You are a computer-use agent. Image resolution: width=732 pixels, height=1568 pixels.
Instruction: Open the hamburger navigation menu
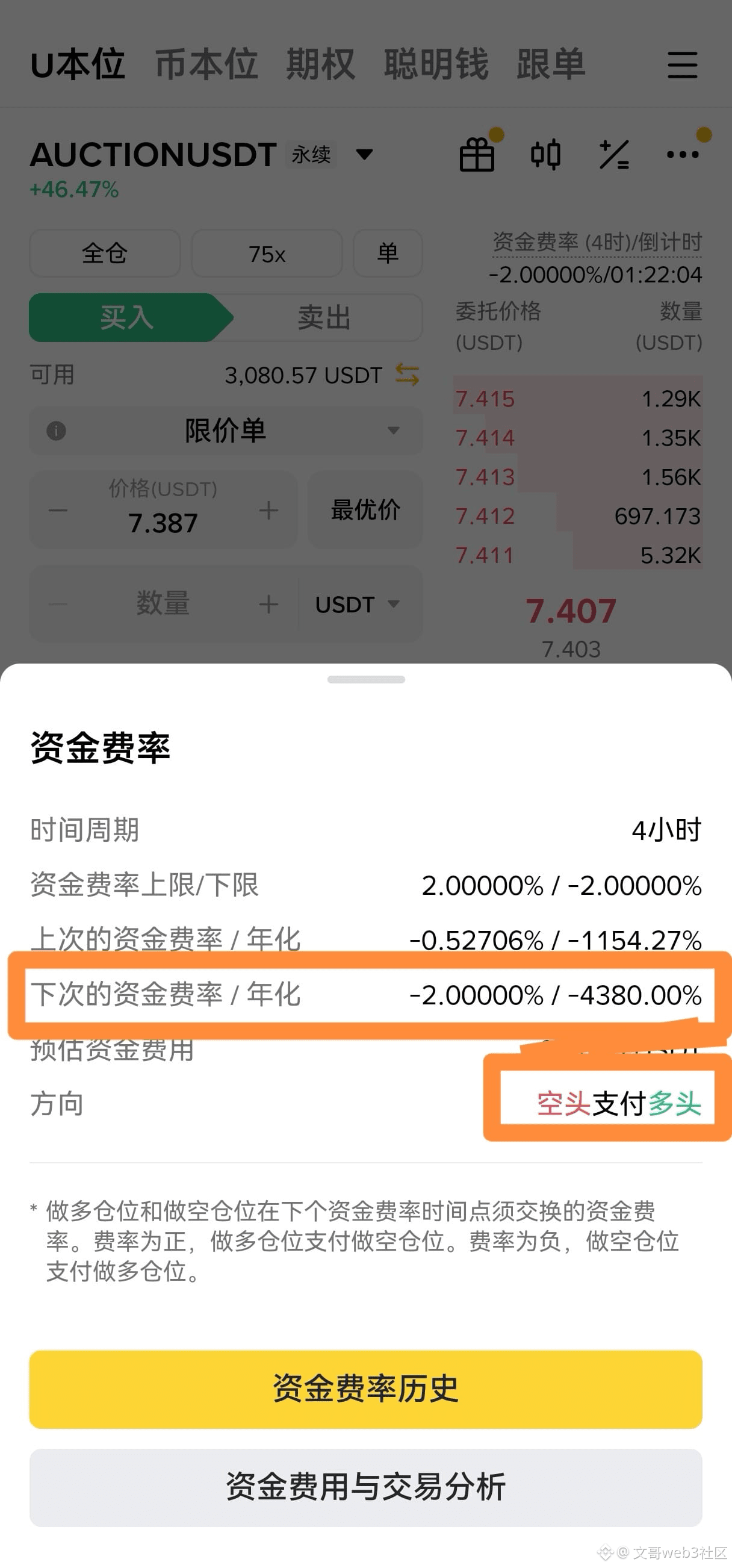coord(681,66)
